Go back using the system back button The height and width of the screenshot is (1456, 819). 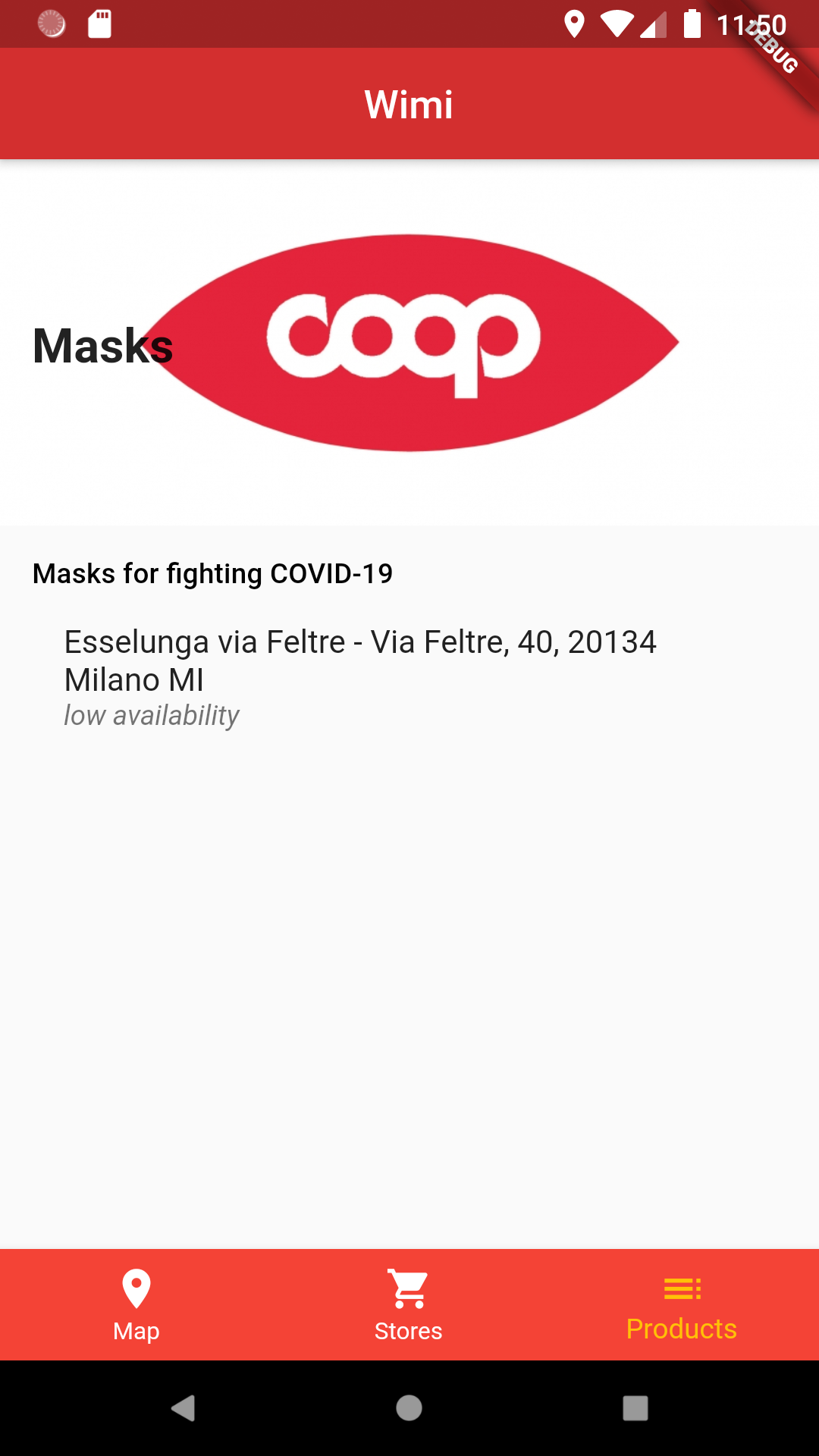[x=183, y=1408]
